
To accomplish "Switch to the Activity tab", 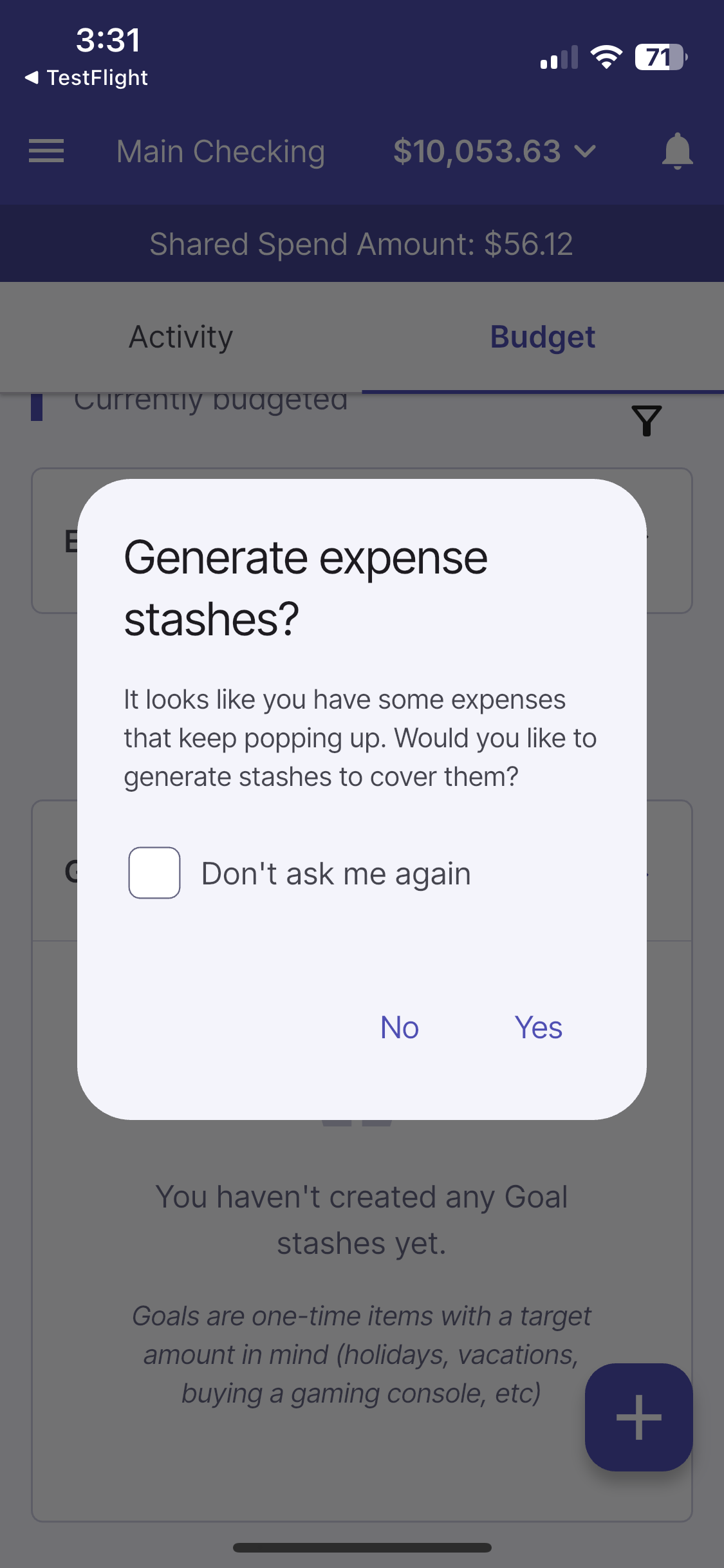I will click(181, 337).
